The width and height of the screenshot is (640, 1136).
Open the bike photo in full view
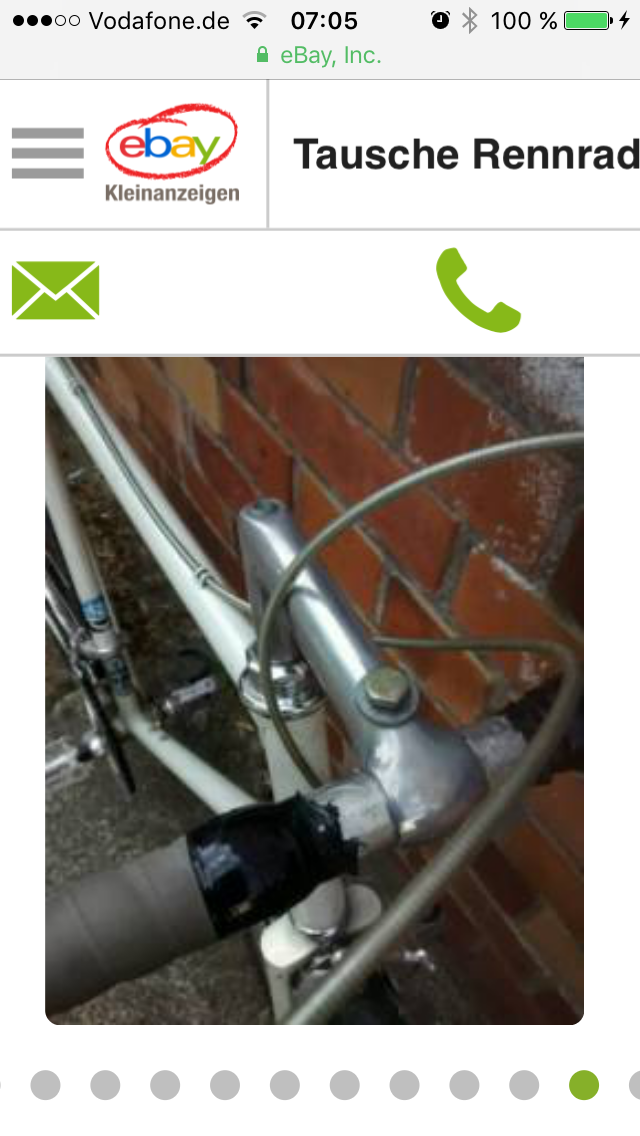[314, 690]
